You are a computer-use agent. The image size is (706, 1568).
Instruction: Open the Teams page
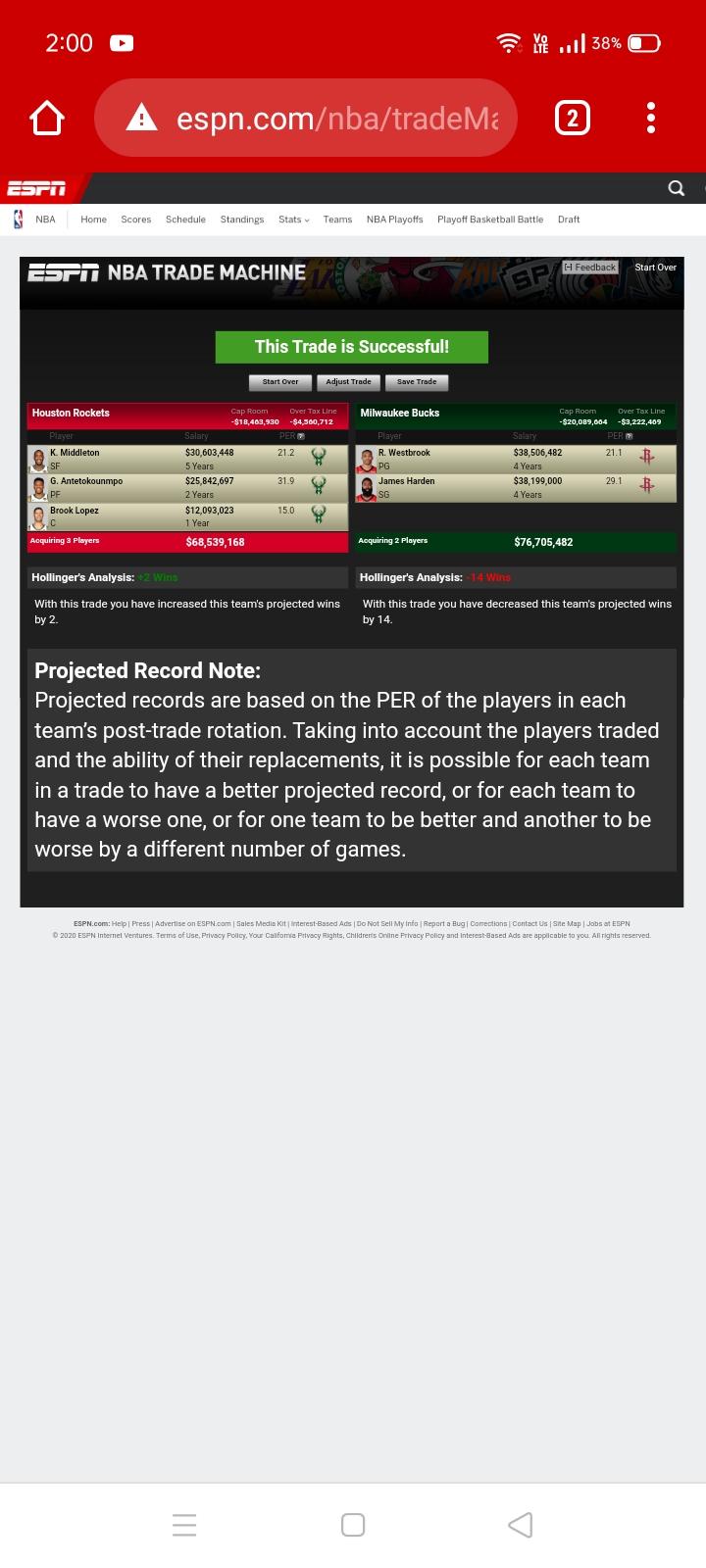(x=337, y=220)
